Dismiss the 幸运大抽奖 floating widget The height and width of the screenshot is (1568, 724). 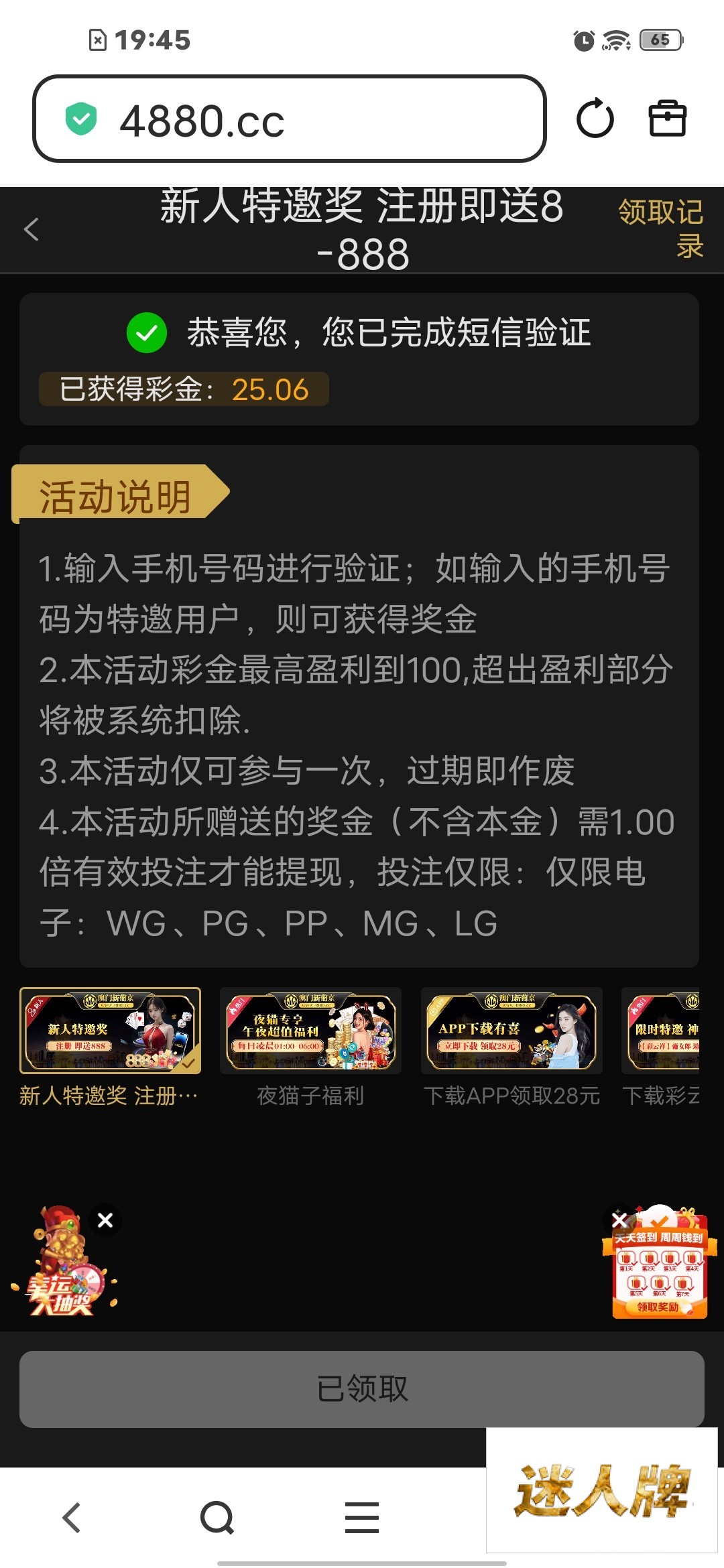tap(105, 1220)
